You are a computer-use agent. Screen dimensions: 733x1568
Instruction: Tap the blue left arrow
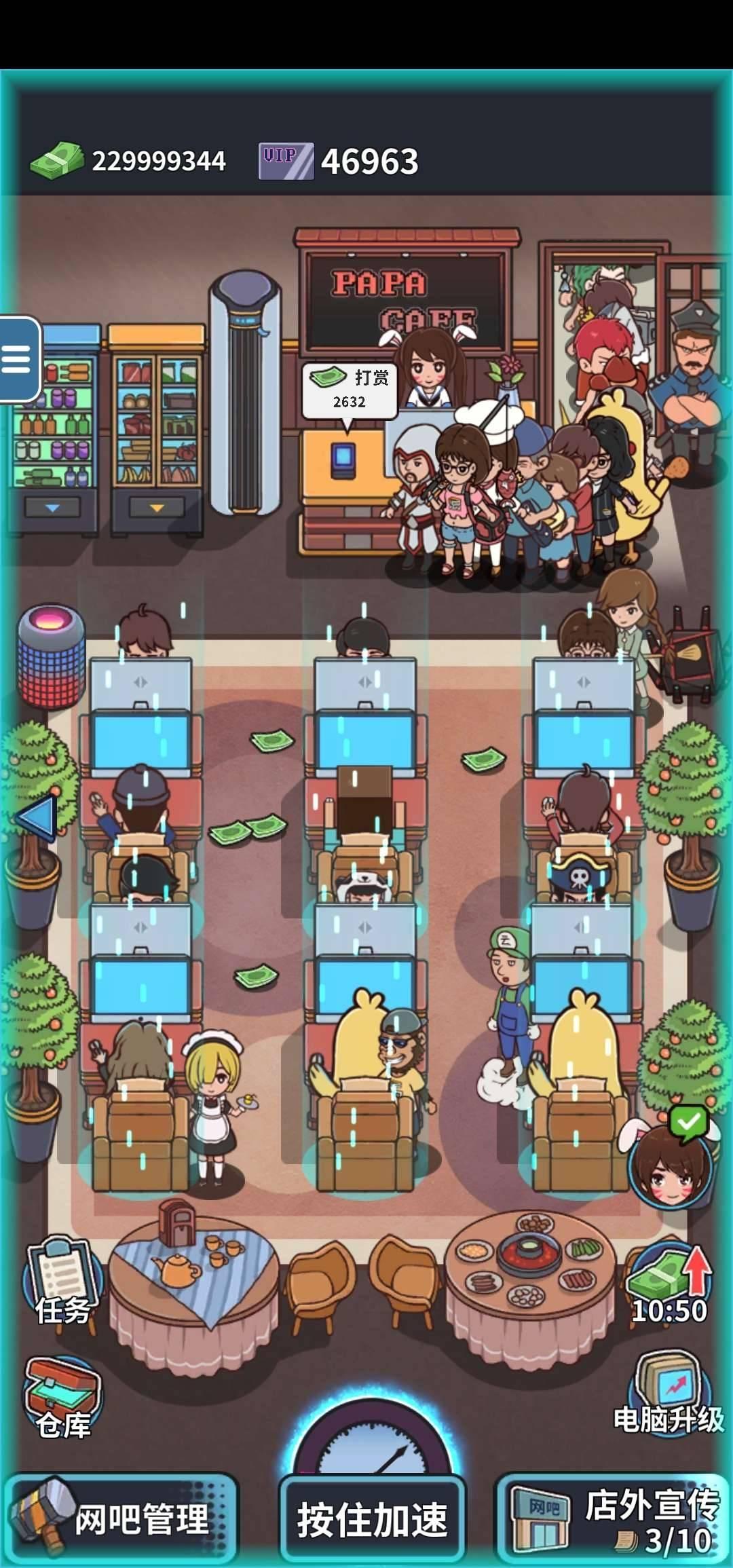(x=35, y=817)
